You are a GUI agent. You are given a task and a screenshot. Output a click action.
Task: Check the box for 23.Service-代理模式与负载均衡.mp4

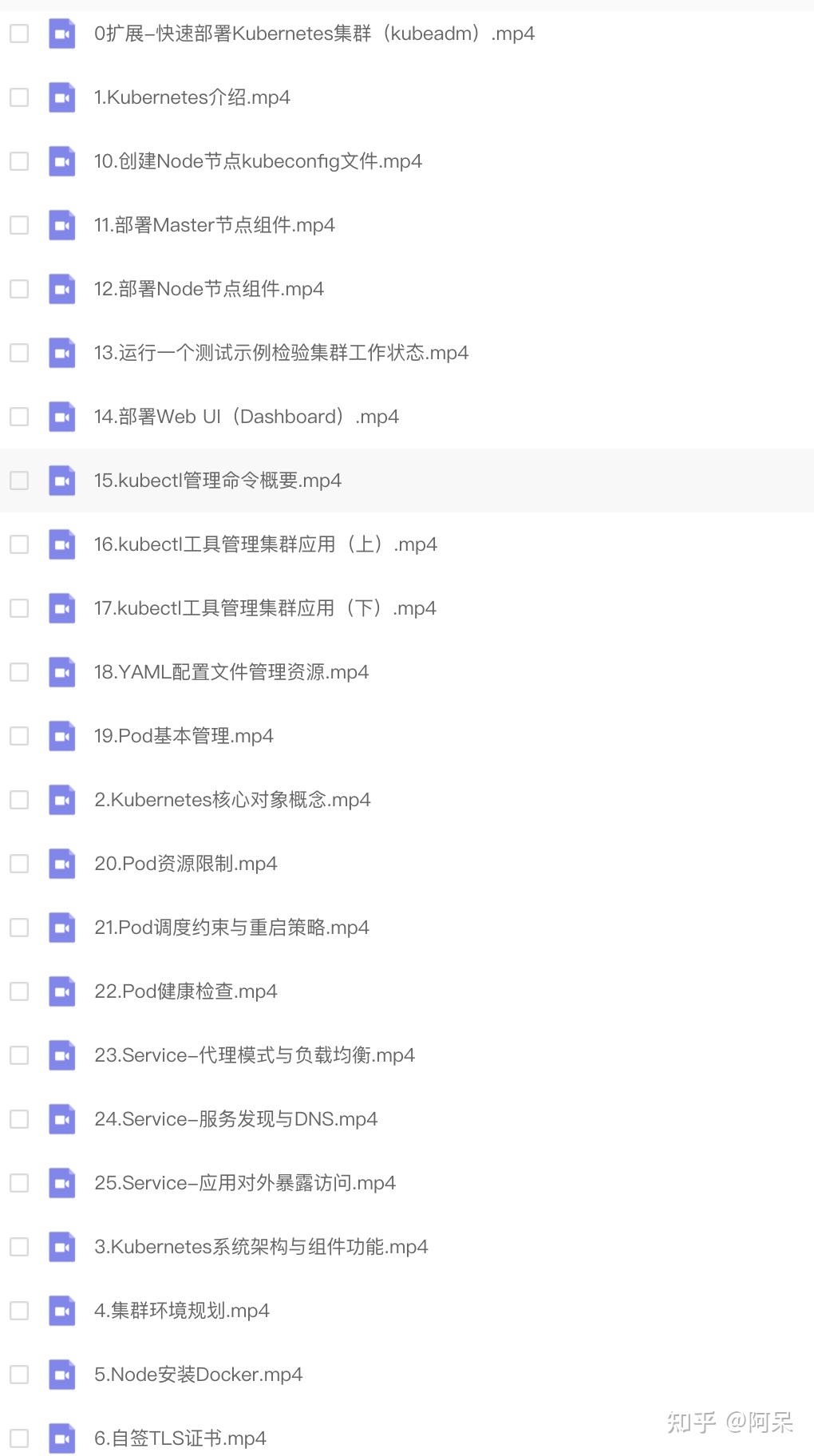(19, 1055)
